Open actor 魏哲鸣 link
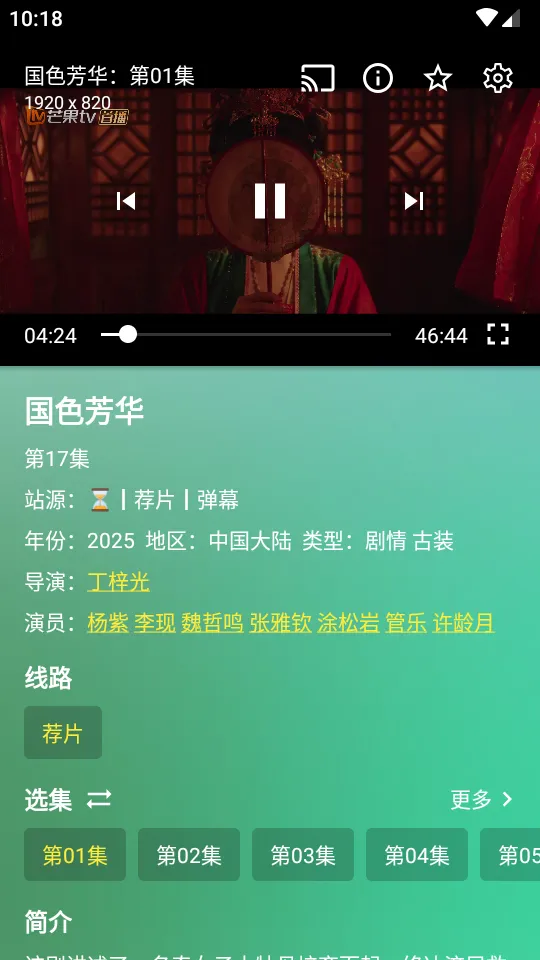This screenshot has height=960, width=540. pyautogui.click(x=212, y=623)
